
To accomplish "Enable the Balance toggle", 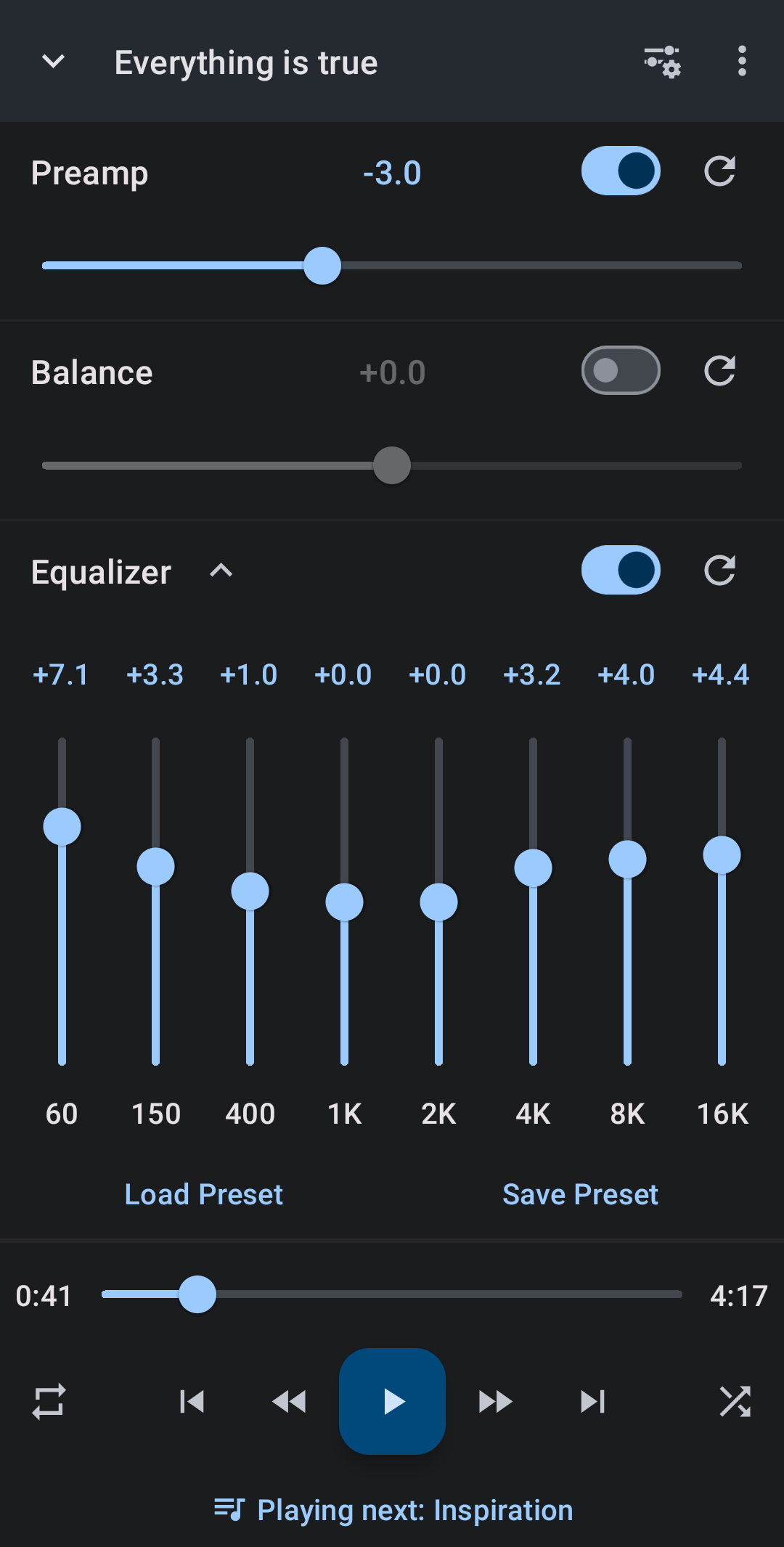I will (621, 370).
